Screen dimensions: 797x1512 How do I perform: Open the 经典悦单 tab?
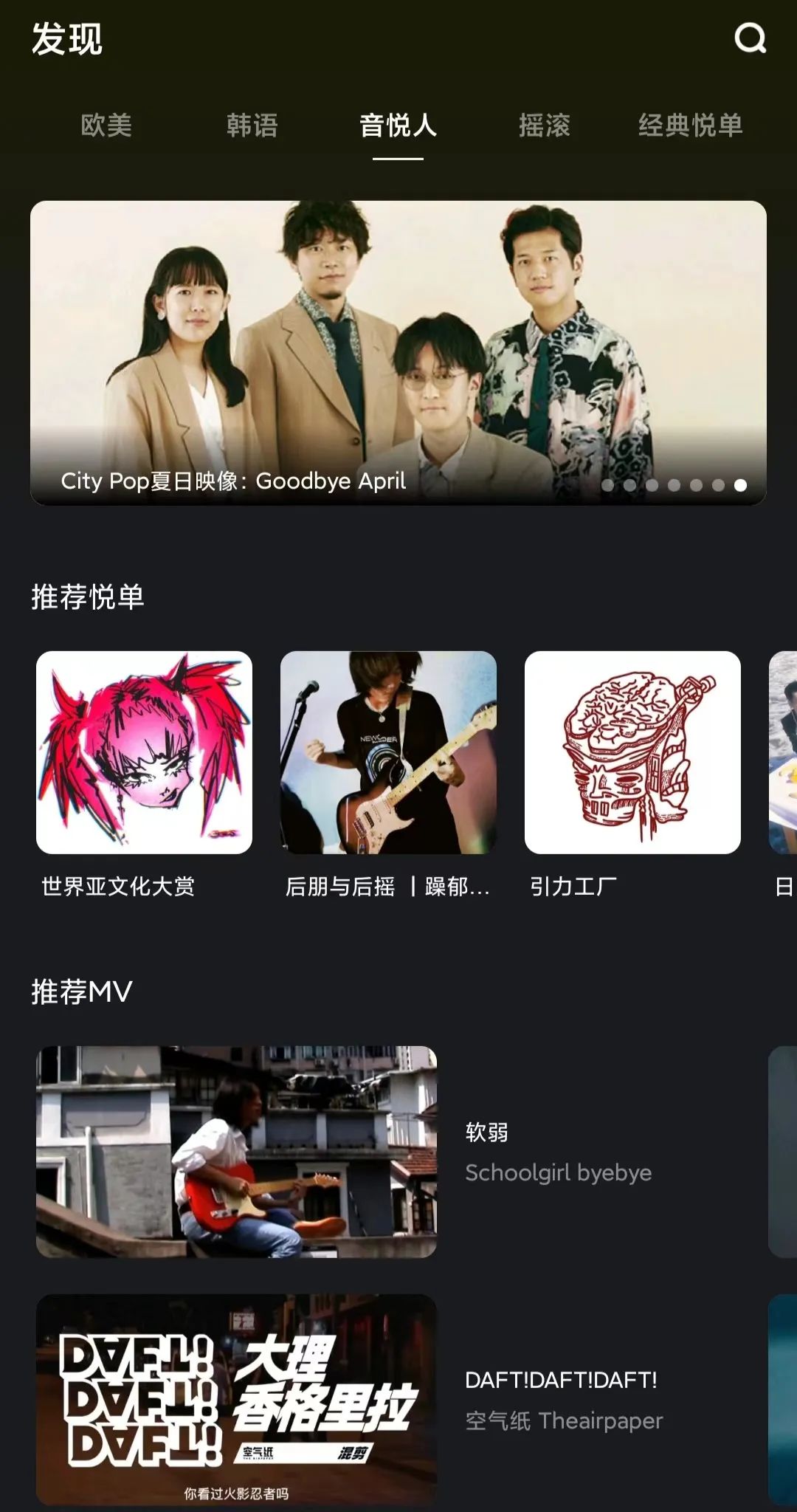690,126
